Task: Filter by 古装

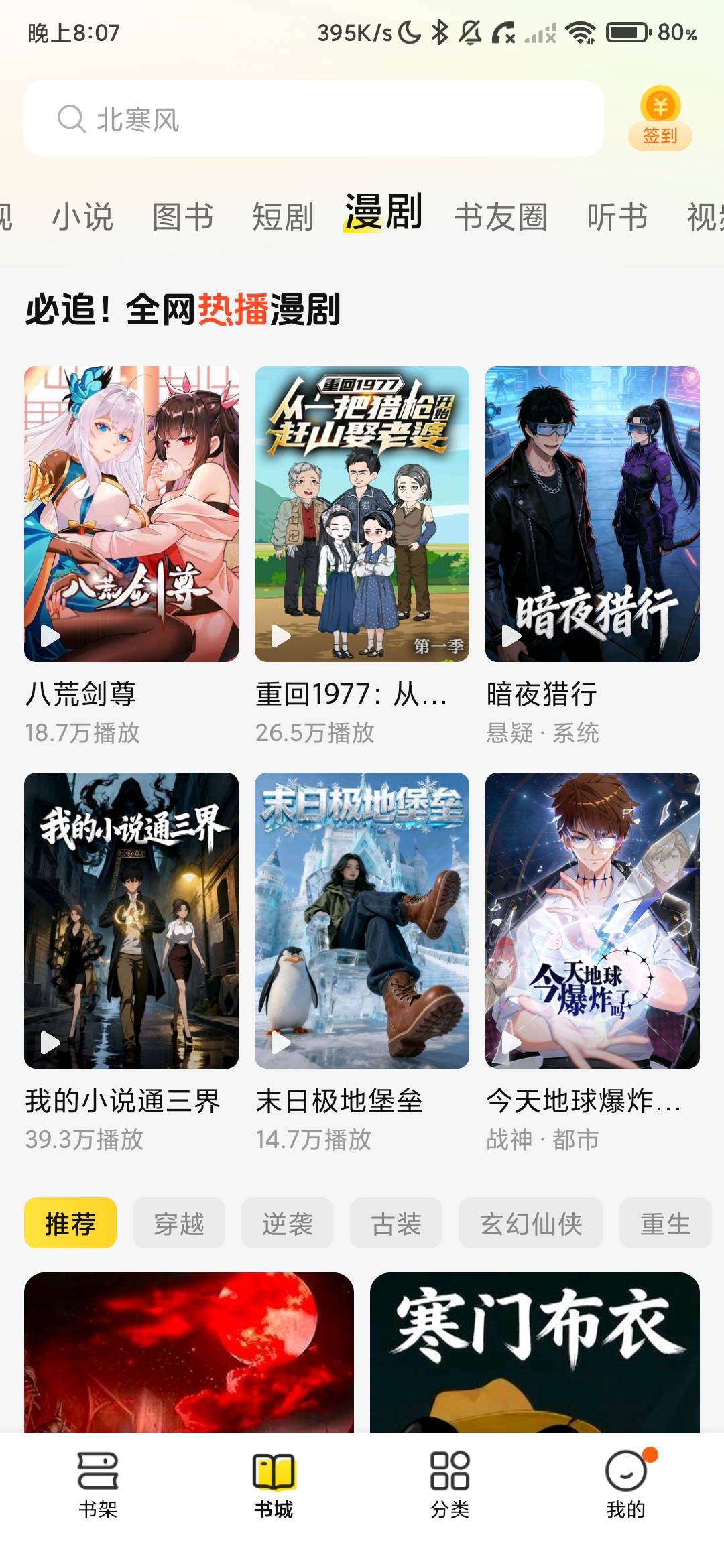Action: (396, 1223)
